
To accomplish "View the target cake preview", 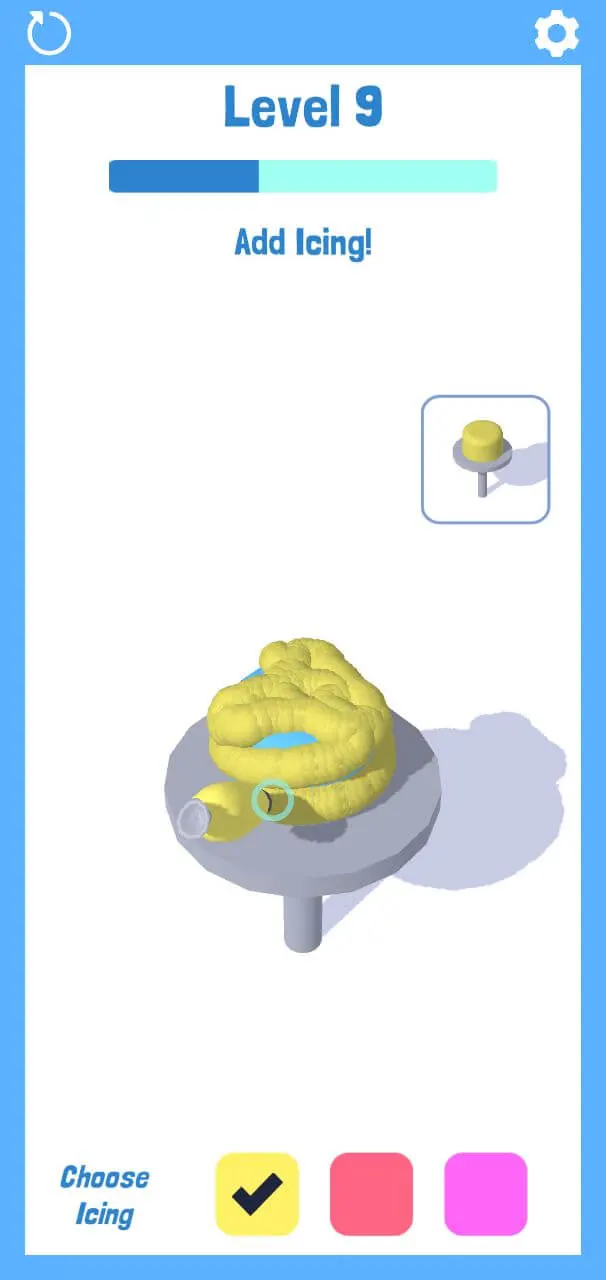I will point(485,459).
